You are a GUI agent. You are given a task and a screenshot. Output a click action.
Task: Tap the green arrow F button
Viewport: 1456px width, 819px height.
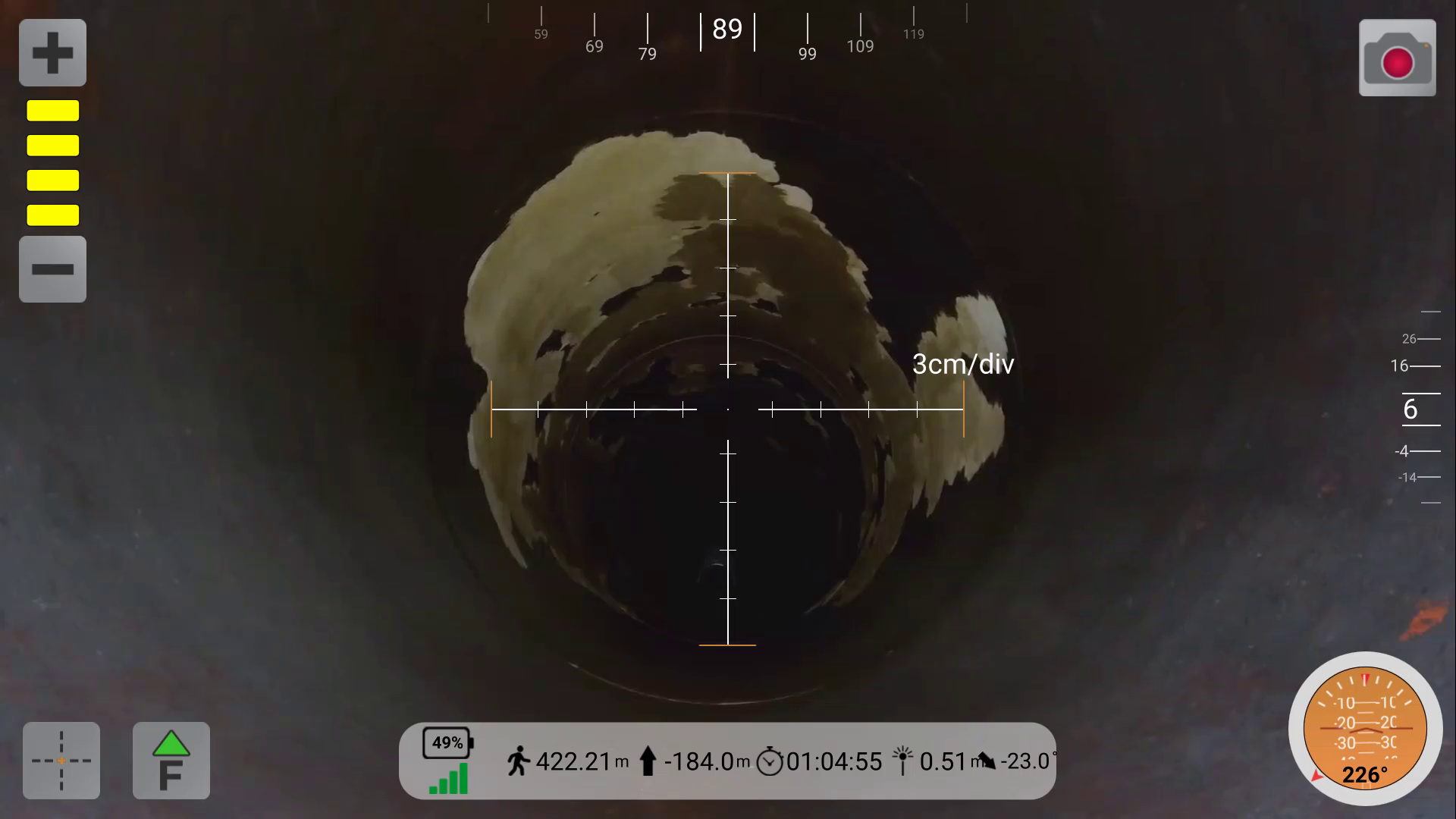(x=171, y=760)
